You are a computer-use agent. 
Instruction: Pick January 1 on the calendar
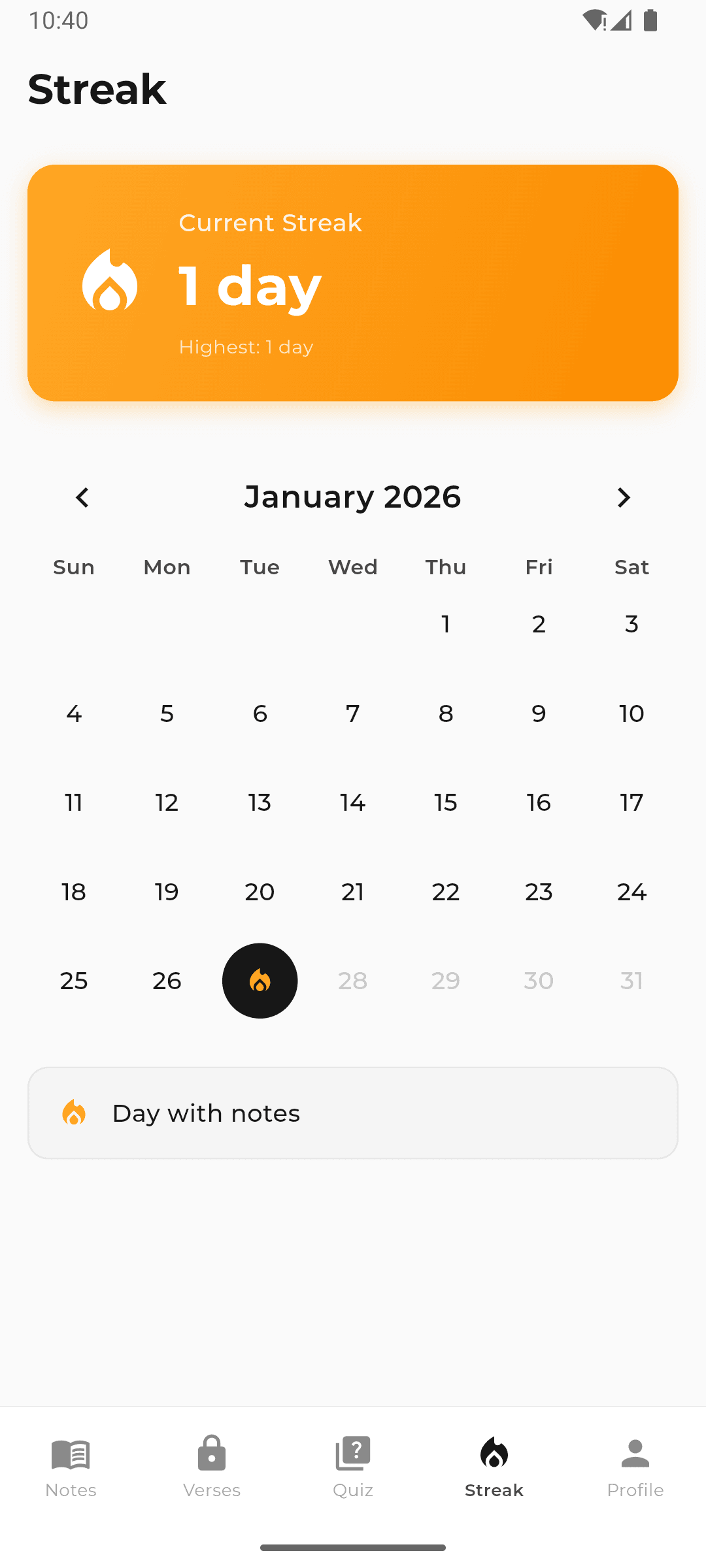446,624
